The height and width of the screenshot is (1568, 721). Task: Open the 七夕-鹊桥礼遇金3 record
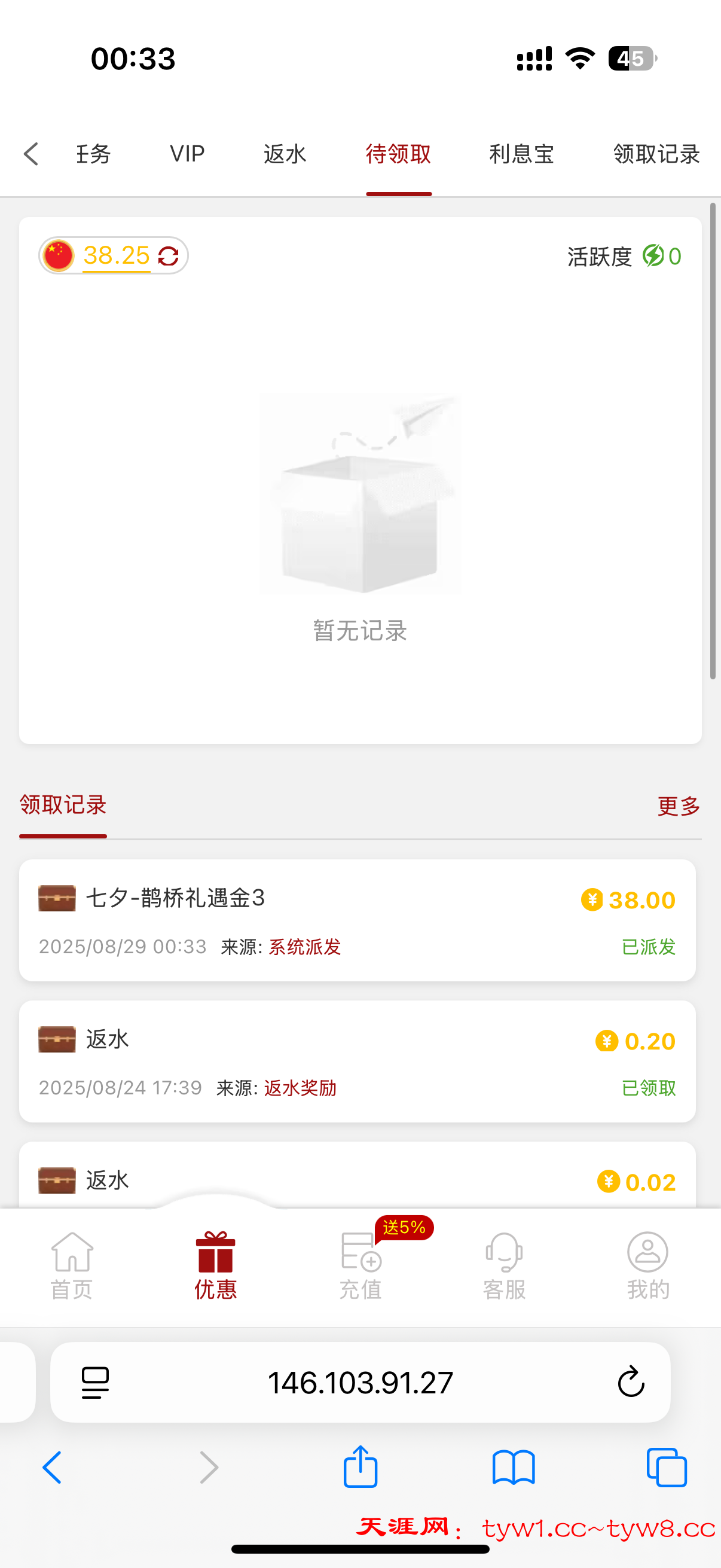(x=357, y=920)
